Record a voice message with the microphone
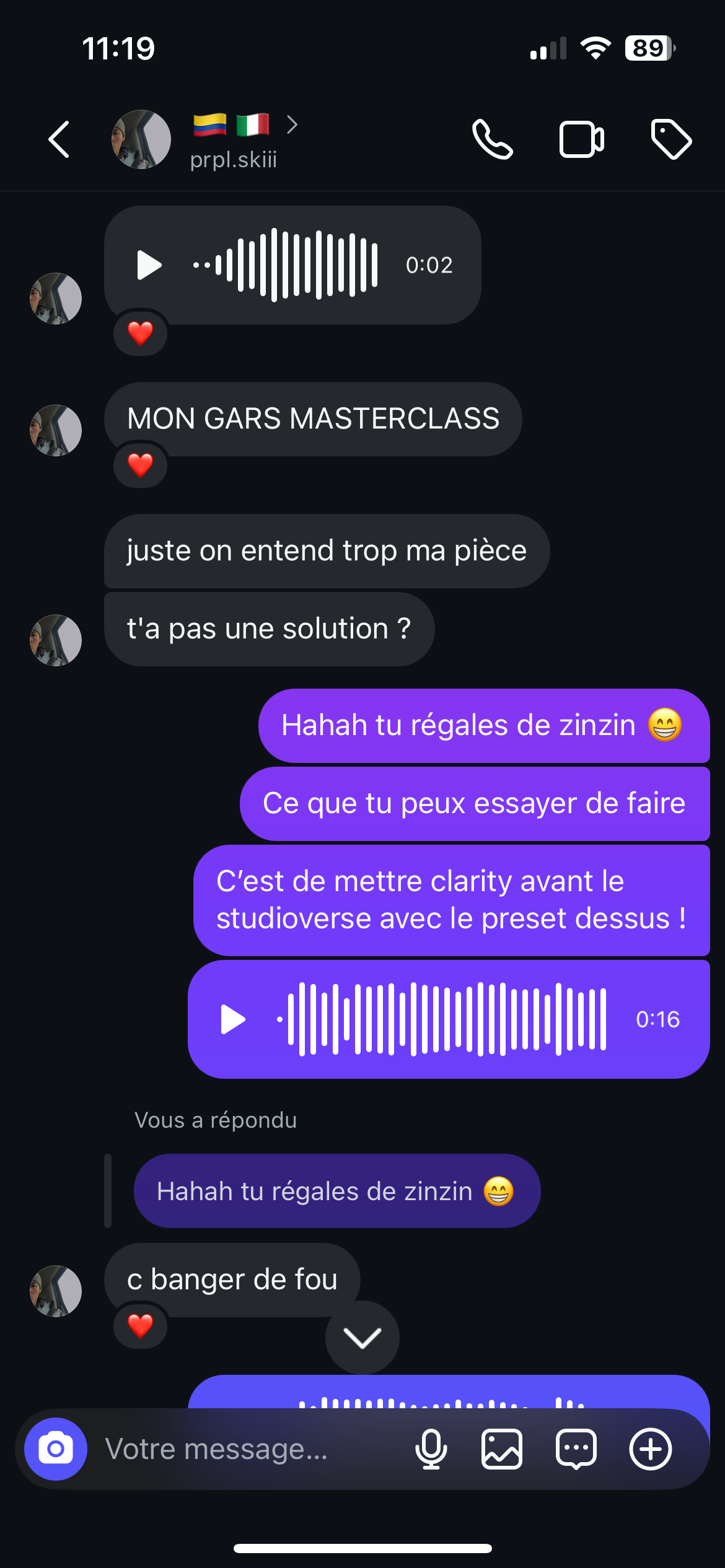Viewport: 725px width, 1568px height. [431, 1448]
